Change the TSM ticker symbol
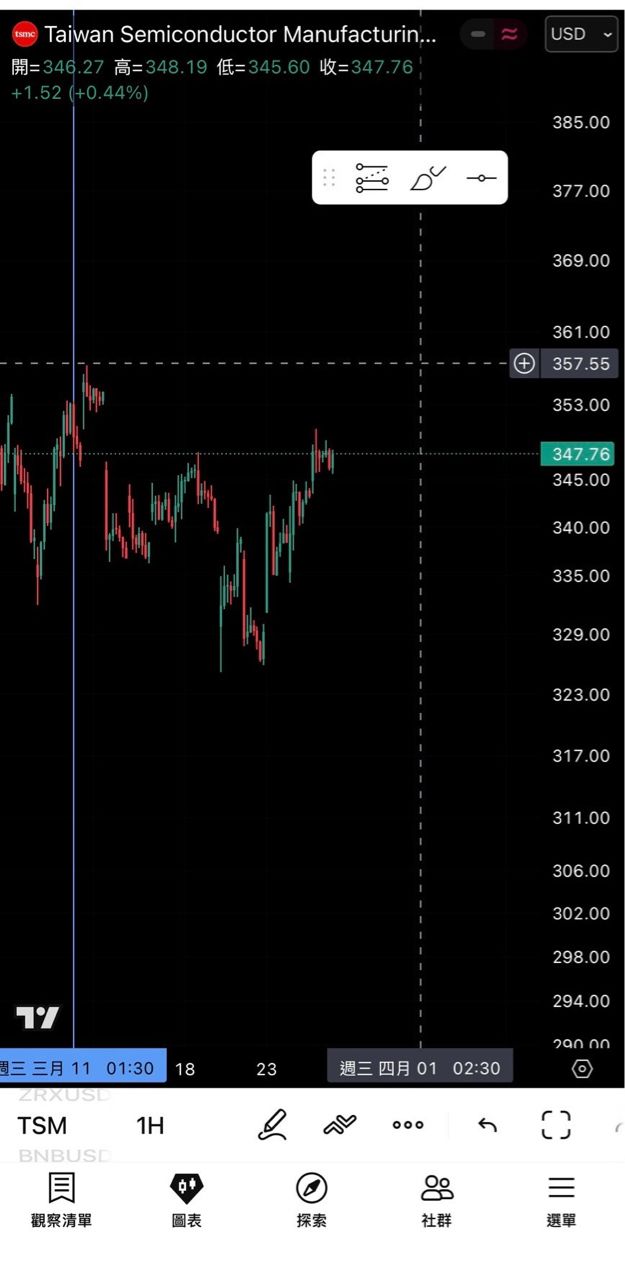Viewport: 625px width, 1280px height. click(x=42, y=1126)
